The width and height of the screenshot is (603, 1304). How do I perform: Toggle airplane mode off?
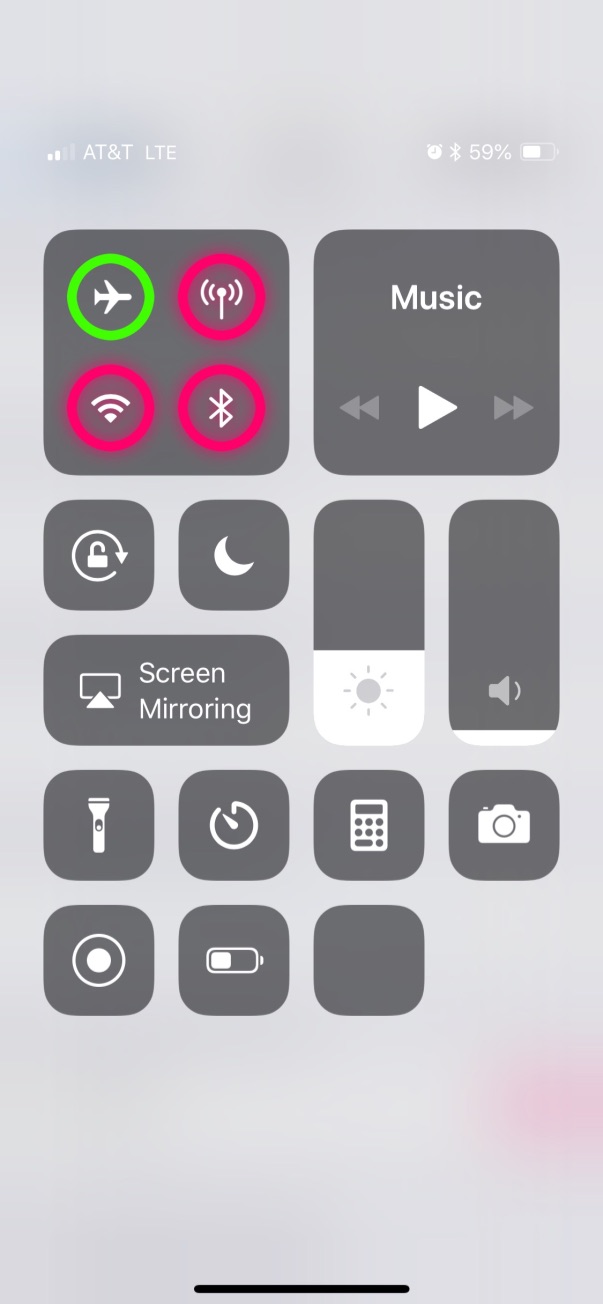111,297
